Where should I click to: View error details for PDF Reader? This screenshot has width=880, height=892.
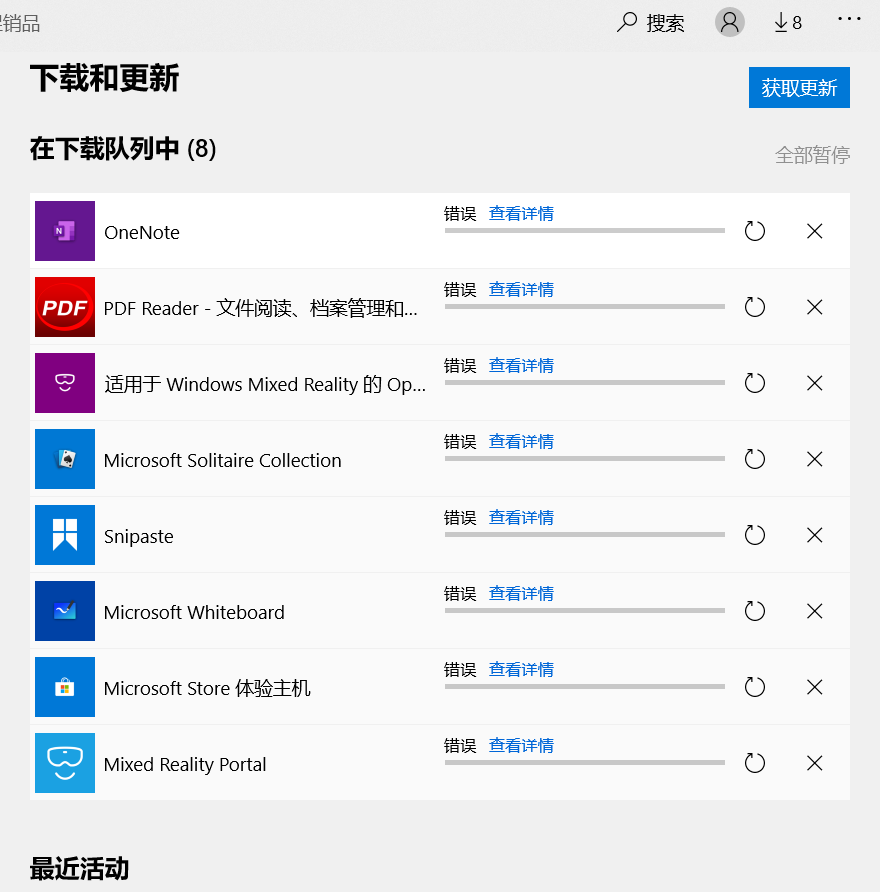(521, 290)
